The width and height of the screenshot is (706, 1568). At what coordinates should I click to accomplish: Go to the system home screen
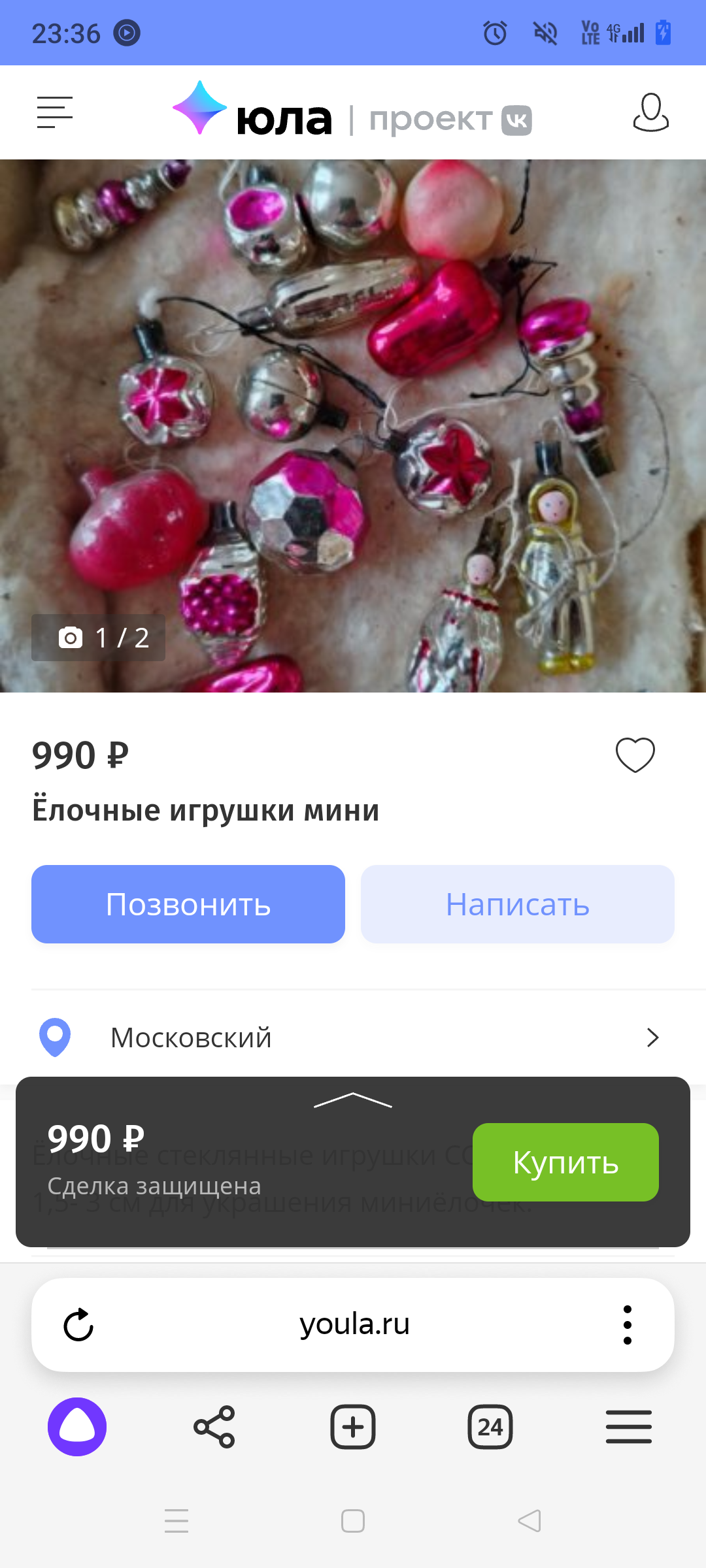353,1521
